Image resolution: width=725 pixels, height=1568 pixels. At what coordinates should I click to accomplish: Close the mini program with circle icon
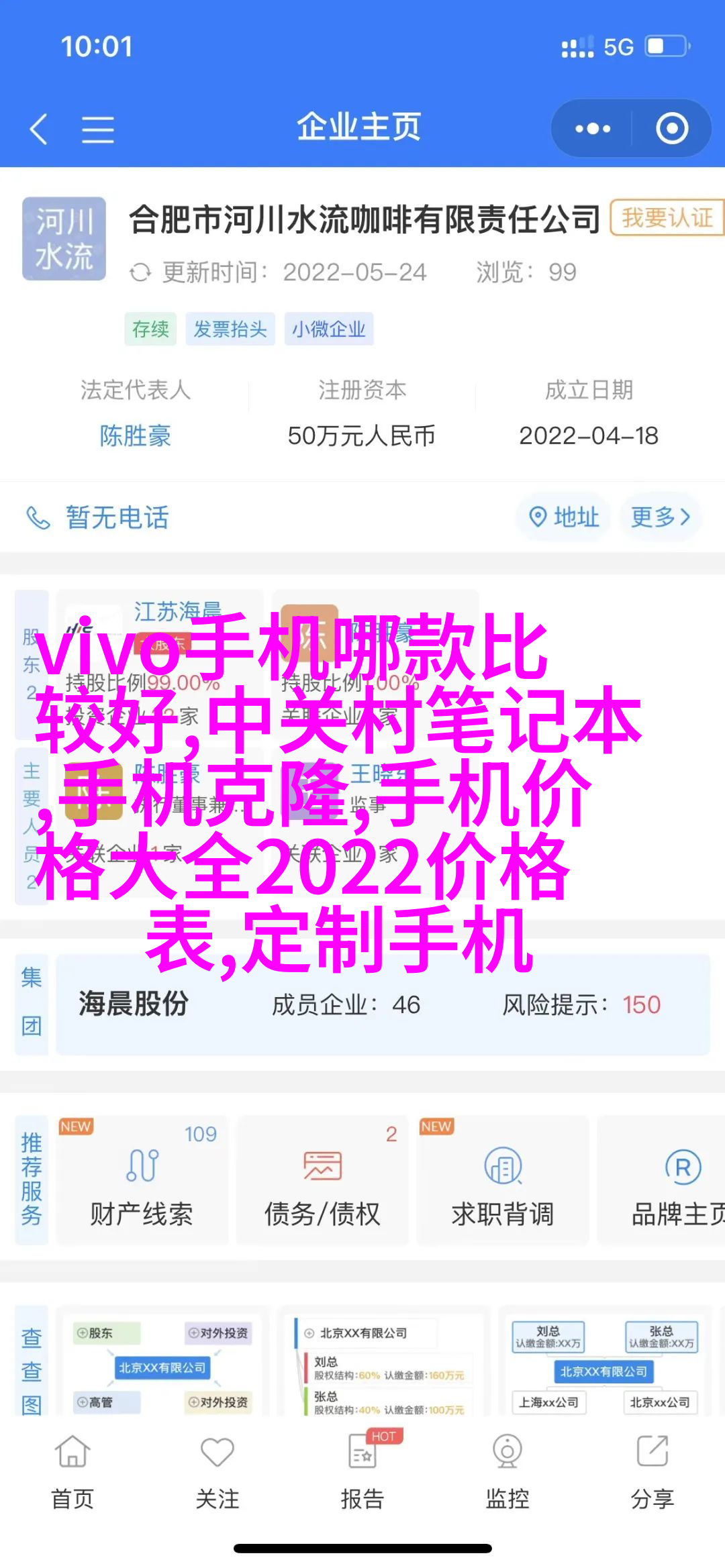tap(672, 129)
